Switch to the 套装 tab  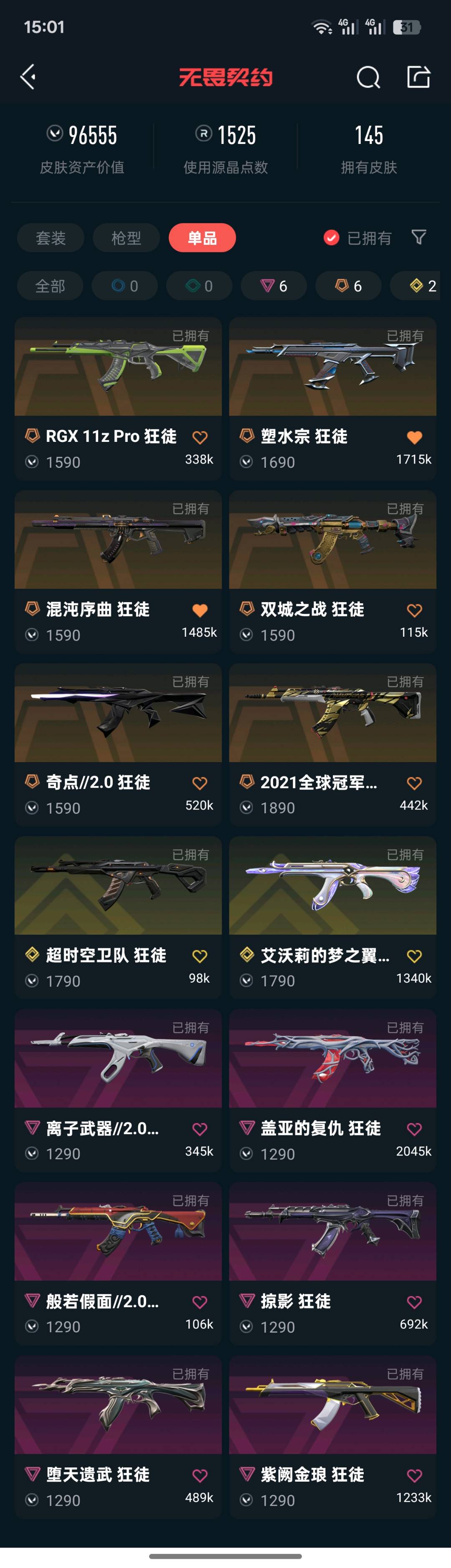51,237
